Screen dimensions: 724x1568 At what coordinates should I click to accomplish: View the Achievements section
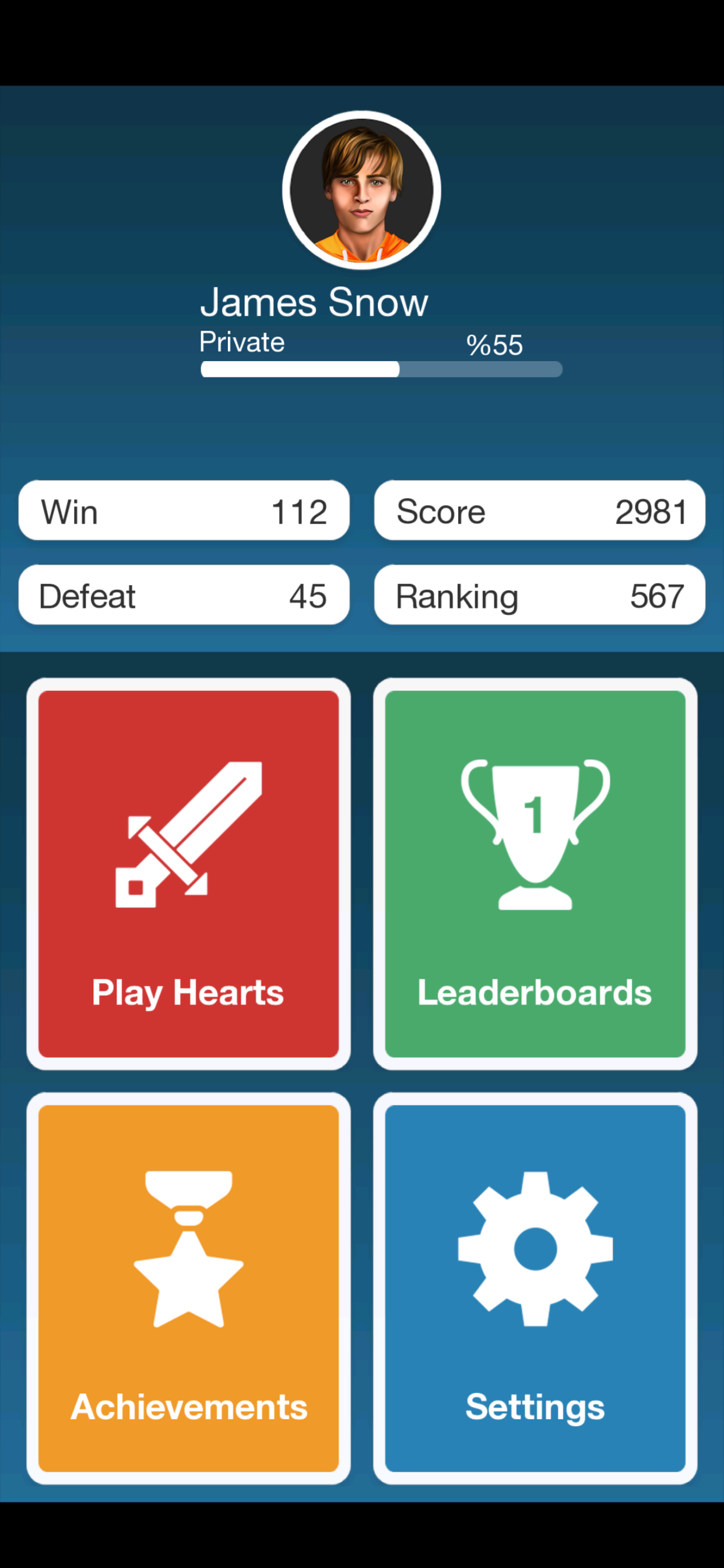[x=189, y=1288]
